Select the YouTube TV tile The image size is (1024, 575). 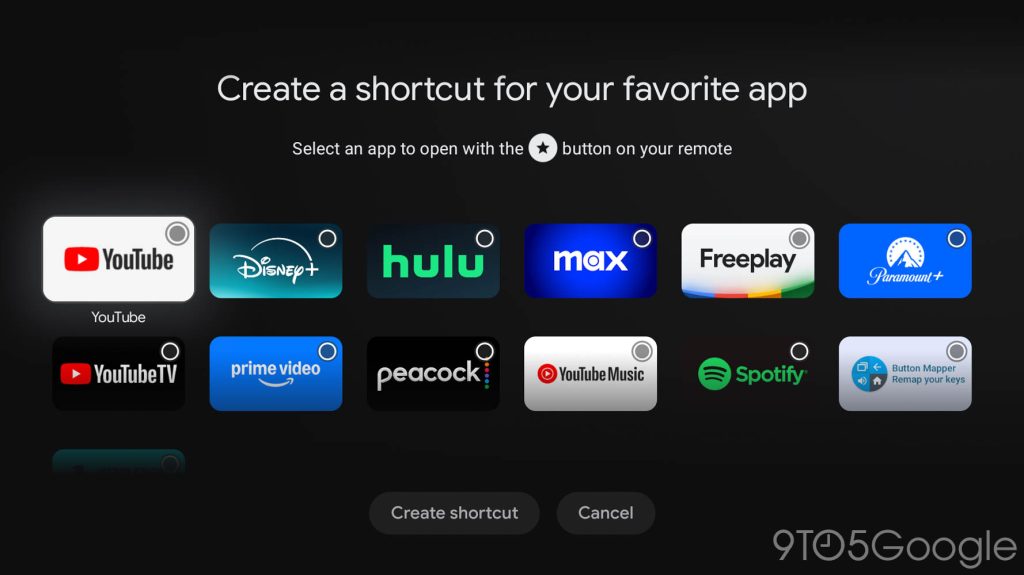tap(118, 374)
